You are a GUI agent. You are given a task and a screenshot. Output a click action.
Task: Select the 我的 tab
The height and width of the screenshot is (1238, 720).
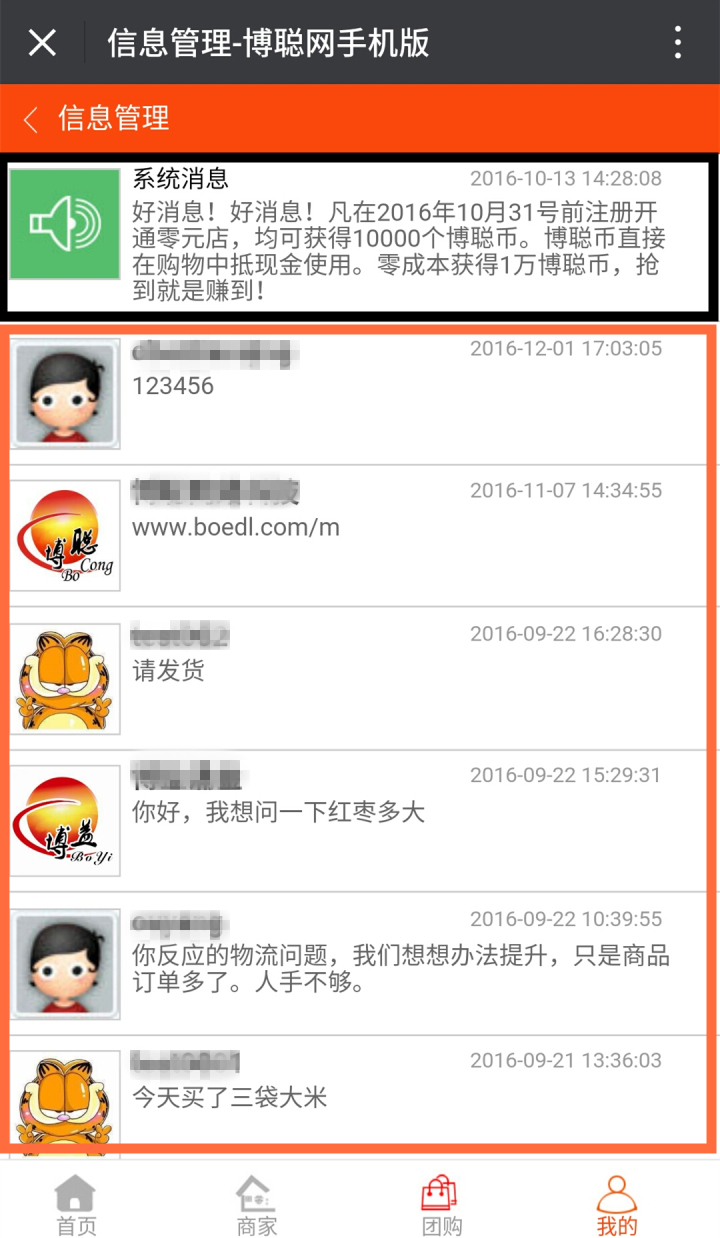click(616, 1204)
